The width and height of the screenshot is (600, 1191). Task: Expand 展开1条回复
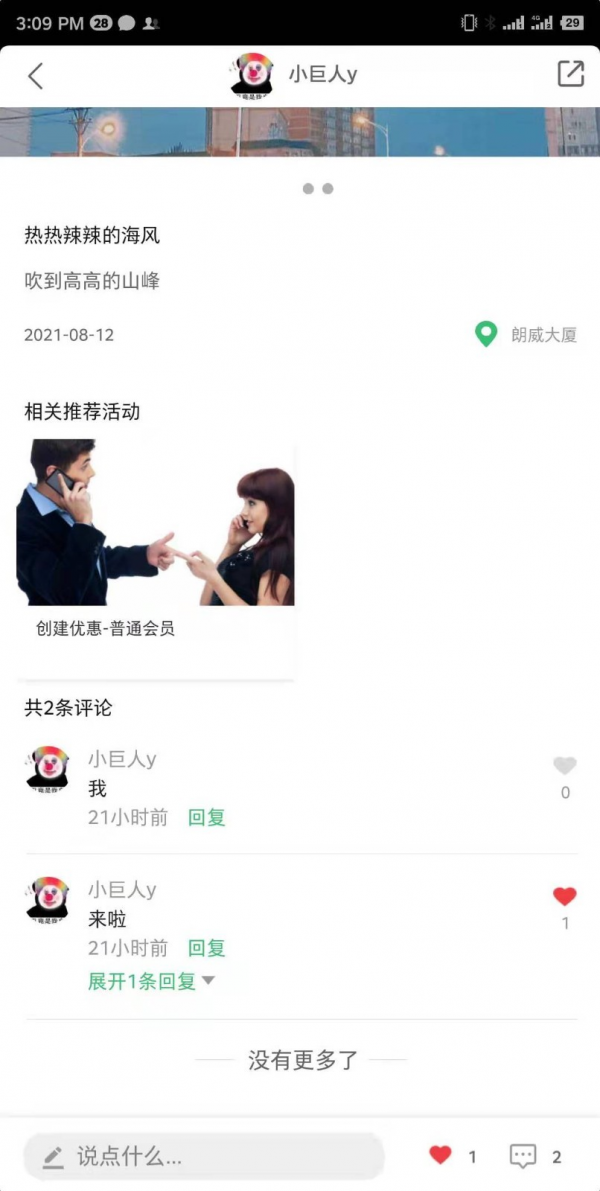(x=151, y=981)
